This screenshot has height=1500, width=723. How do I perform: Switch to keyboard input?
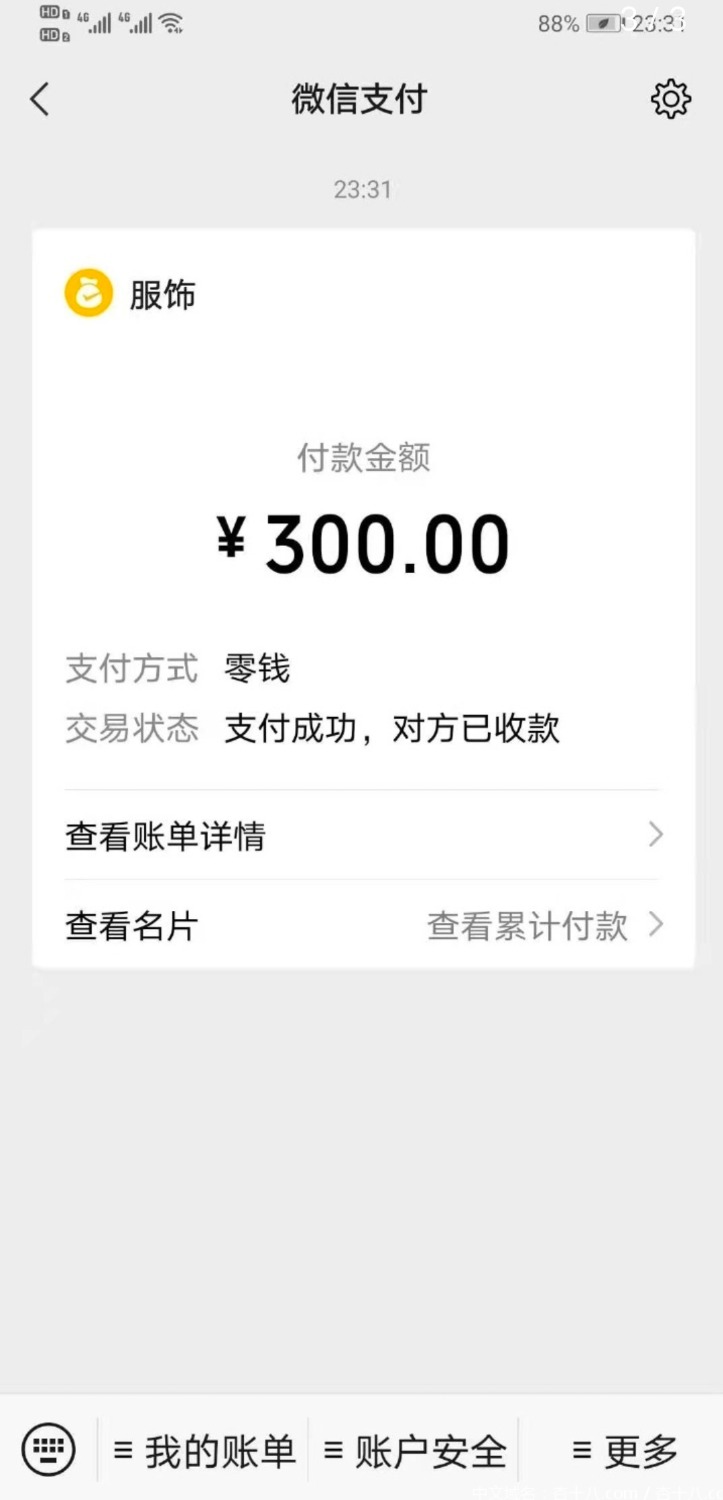coord(48,1449)
